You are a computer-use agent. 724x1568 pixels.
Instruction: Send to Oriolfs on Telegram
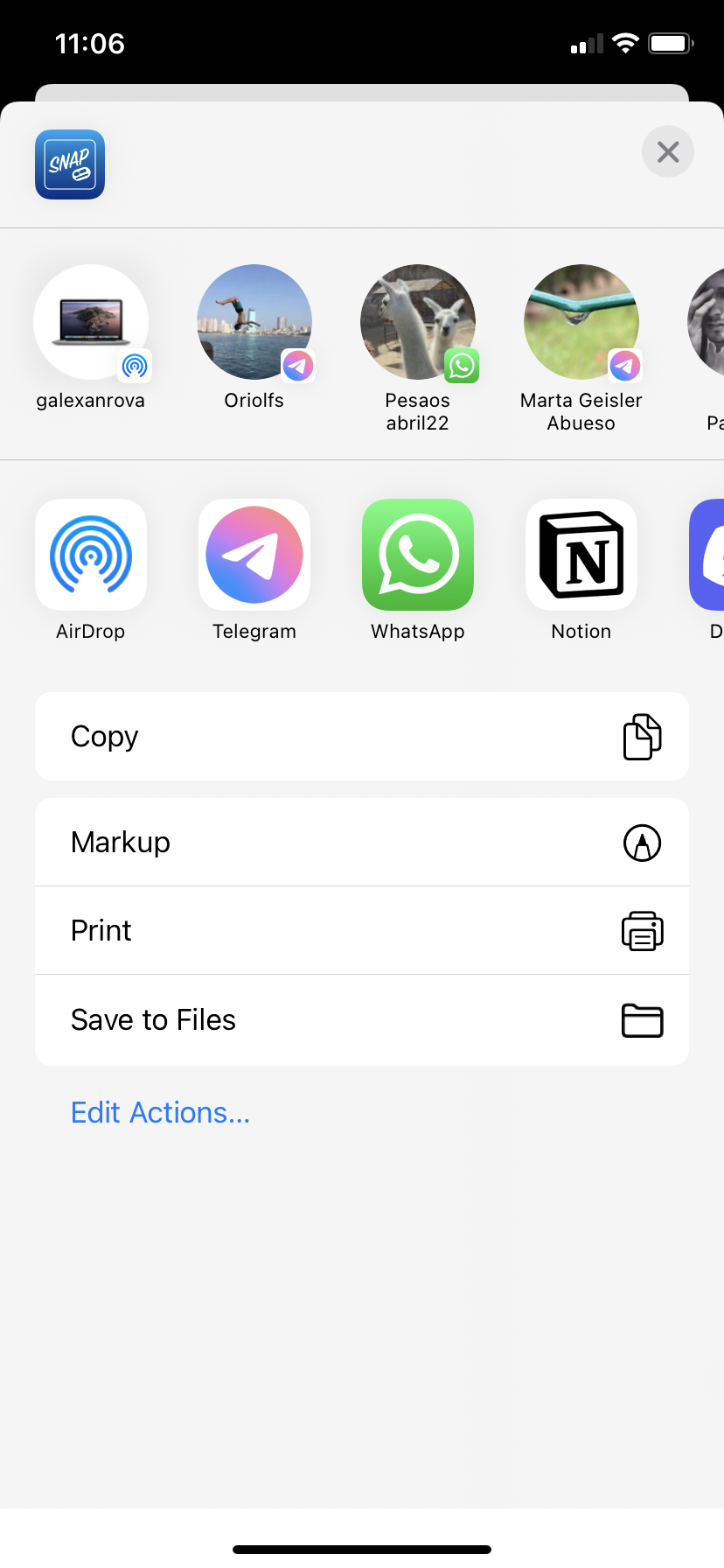[254, 322]
